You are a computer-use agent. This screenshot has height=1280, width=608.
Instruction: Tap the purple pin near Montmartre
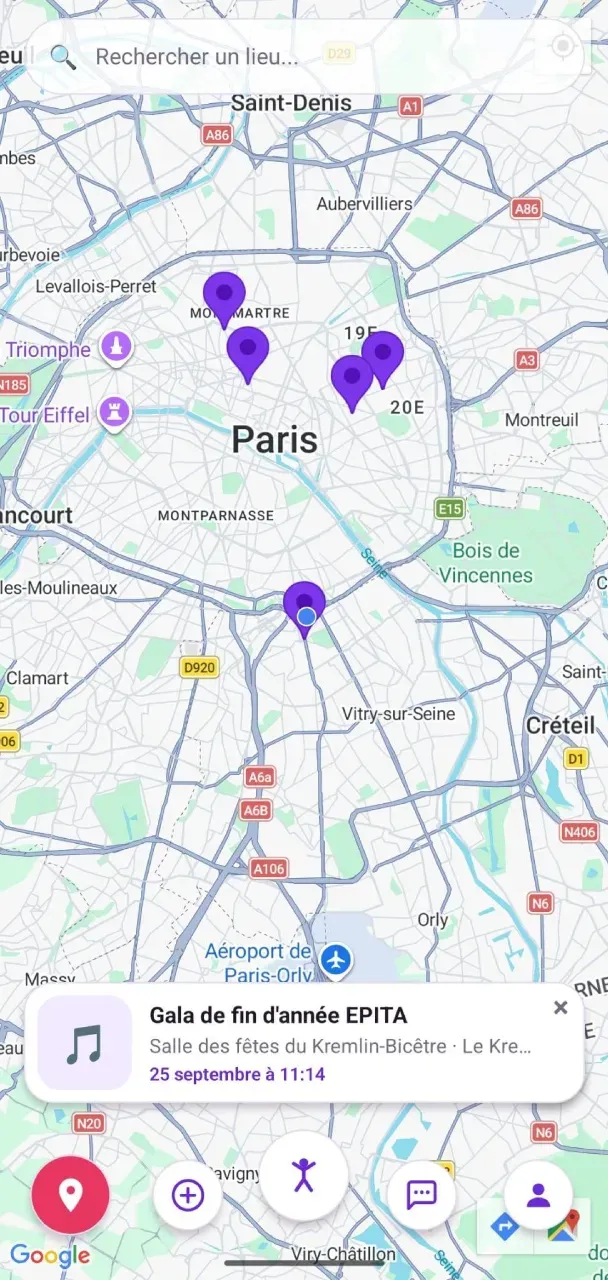tap(224, 298)
